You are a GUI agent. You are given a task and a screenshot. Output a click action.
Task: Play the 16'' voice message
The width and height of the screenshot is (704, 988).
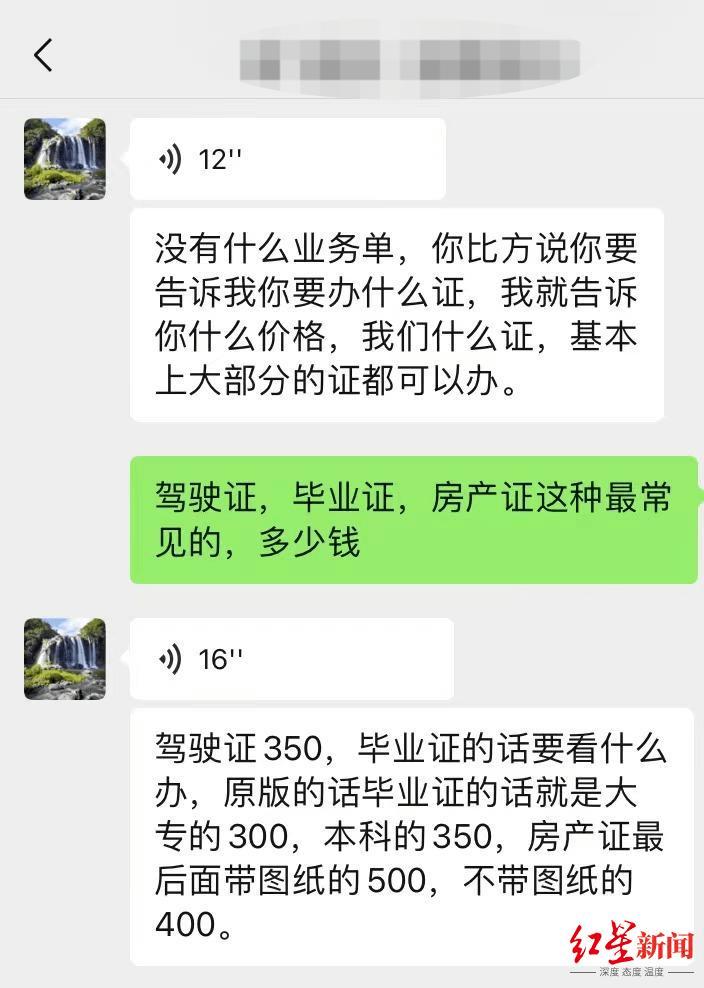click(x=291, y=659)
